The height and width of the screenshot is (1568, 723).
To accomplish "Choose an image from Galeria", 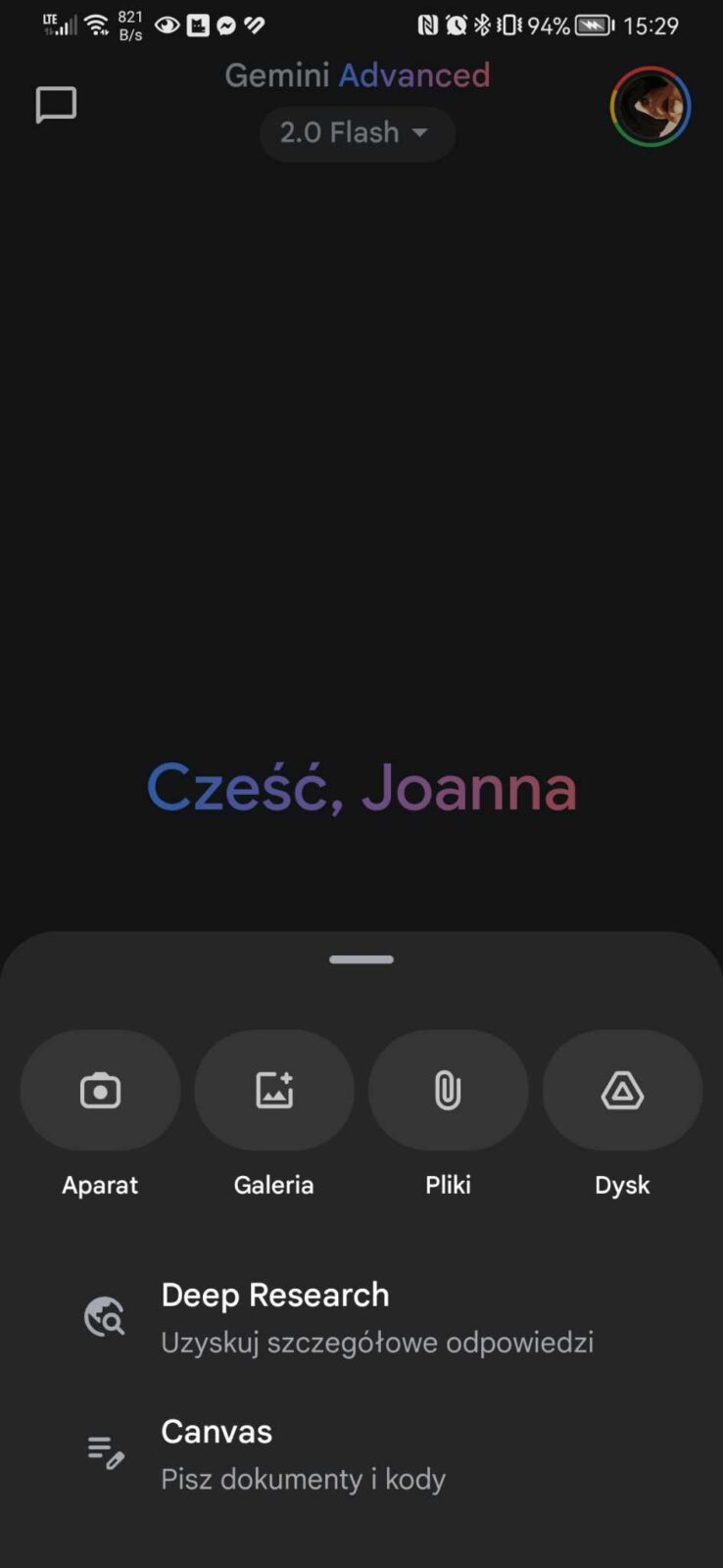I will coord(274,1091).
